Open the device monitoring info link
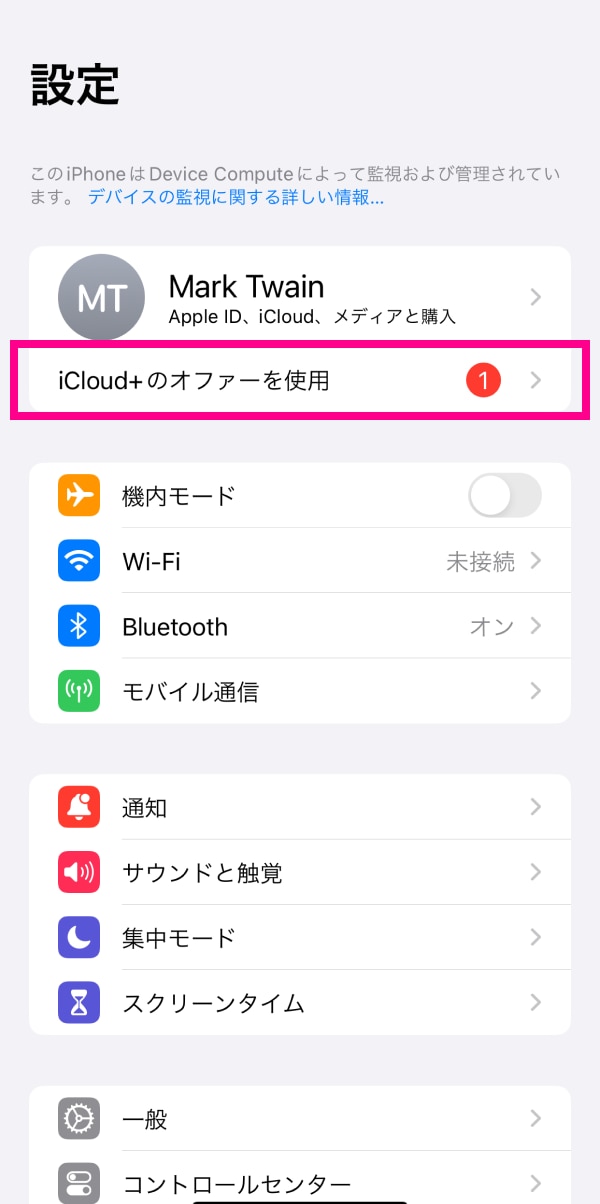This screenshot has width=600, height=1204. pos(236,198)
